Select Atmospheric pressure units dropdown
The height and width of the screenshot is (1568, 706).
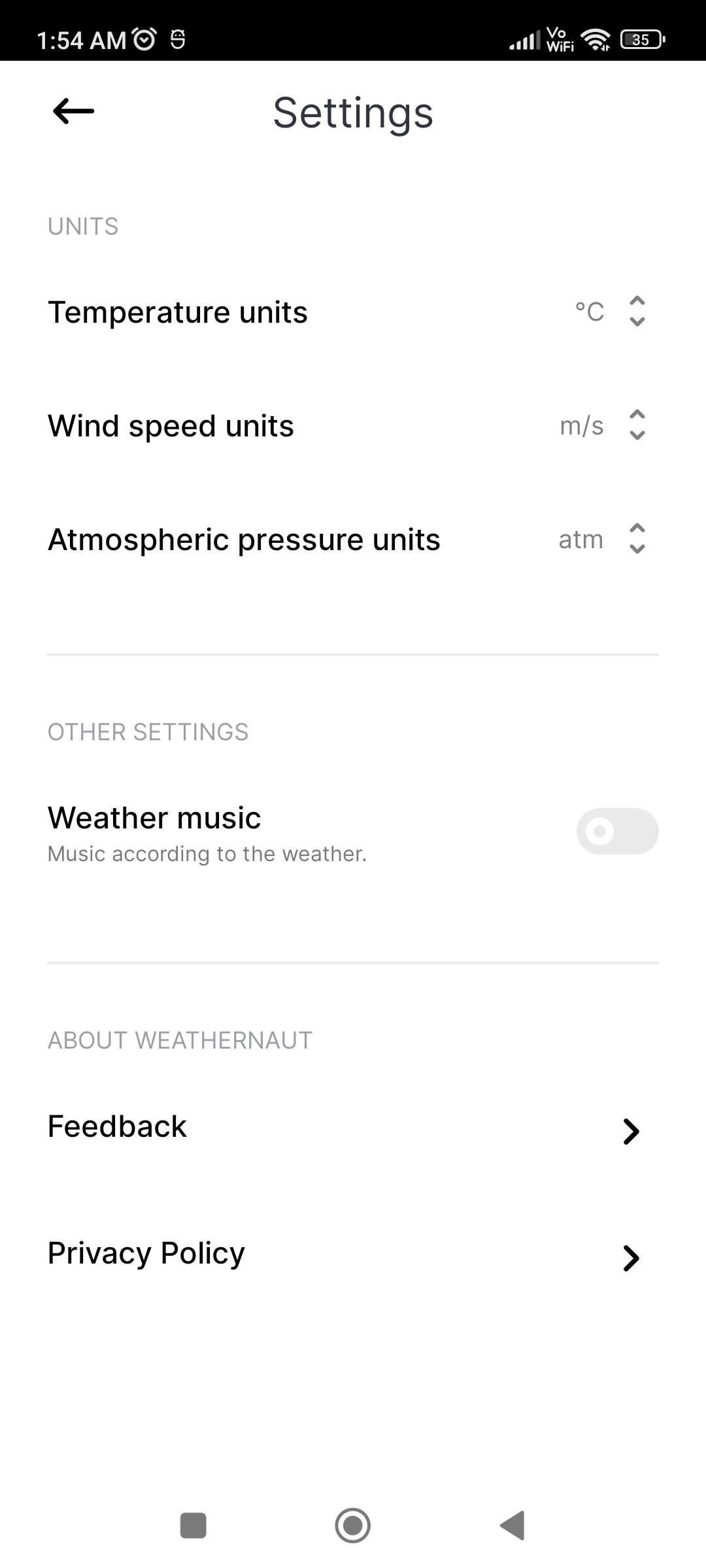[602, 539]
